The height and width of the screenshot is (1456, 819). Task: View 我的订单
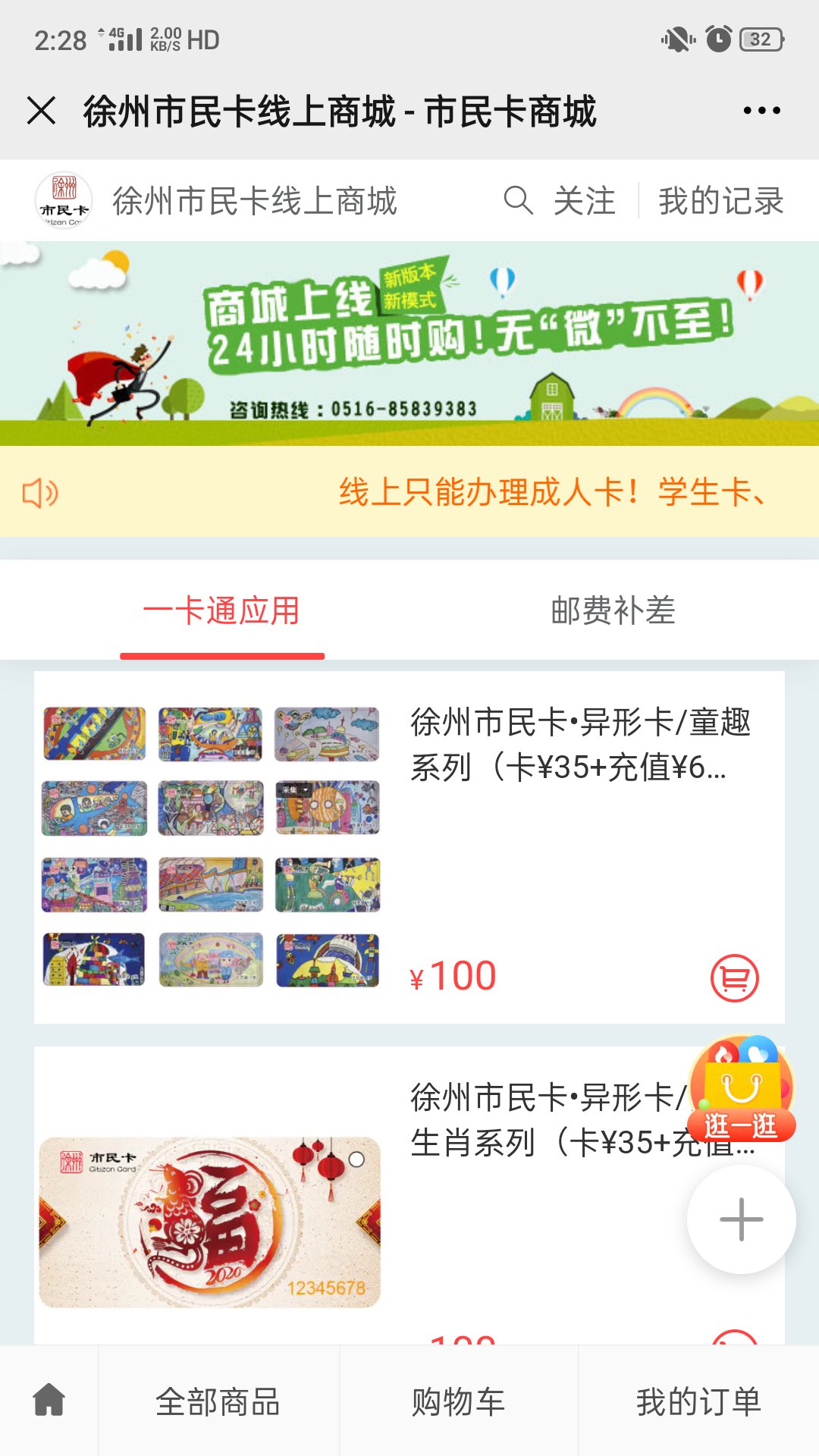point(698,1401)
